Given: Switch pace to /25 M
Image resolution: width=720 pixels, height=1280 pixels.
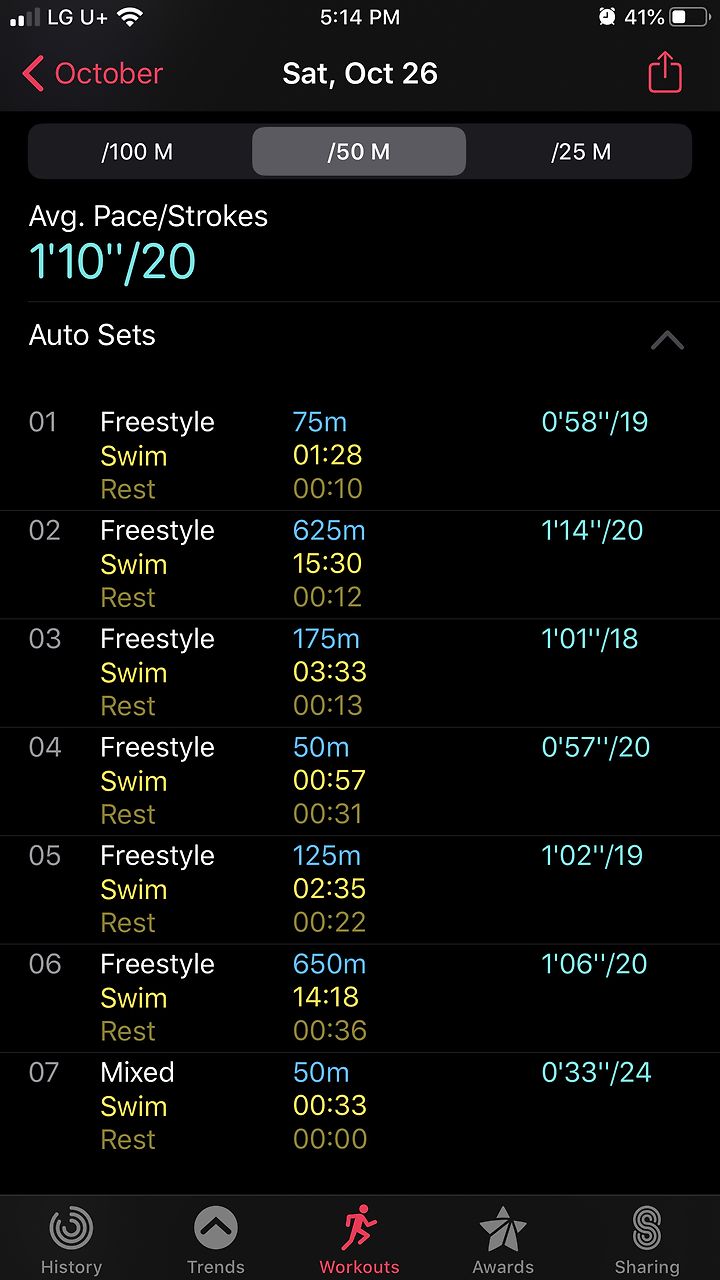Looking at the screenshot, I should pos(580,152).
